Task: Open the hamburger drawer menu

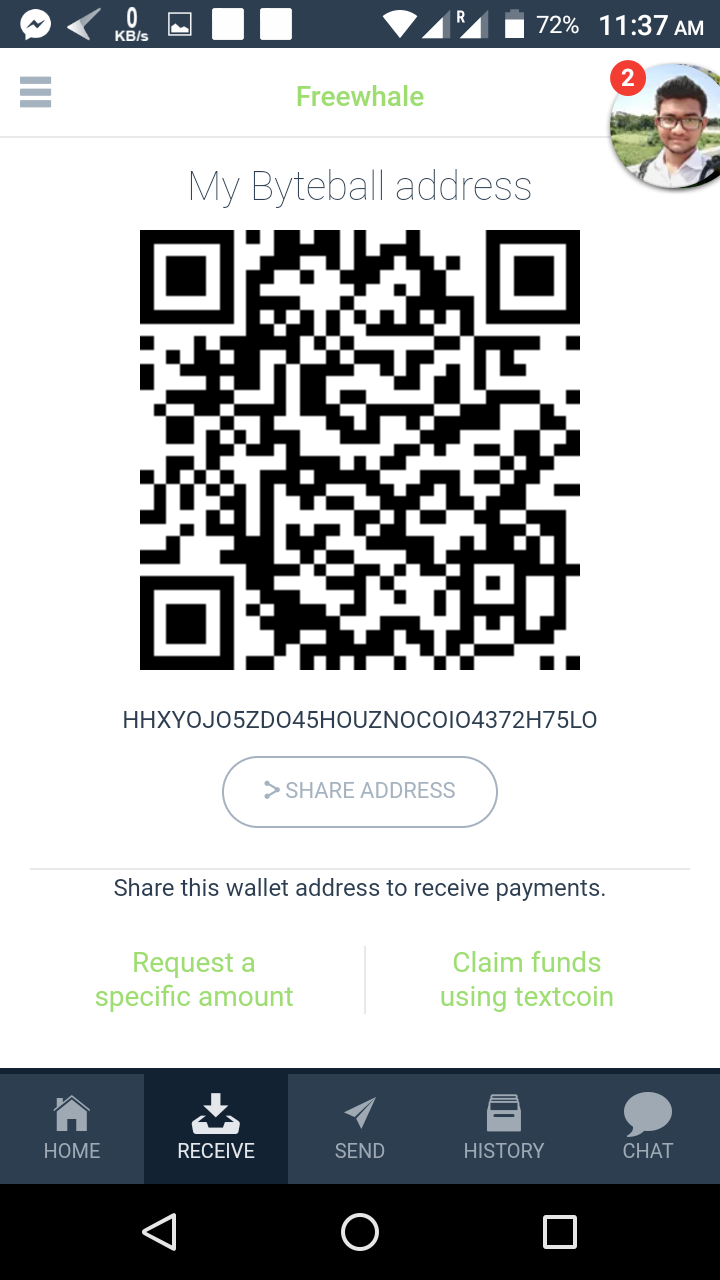Action: pyautogui.click(x=35, y=93)
